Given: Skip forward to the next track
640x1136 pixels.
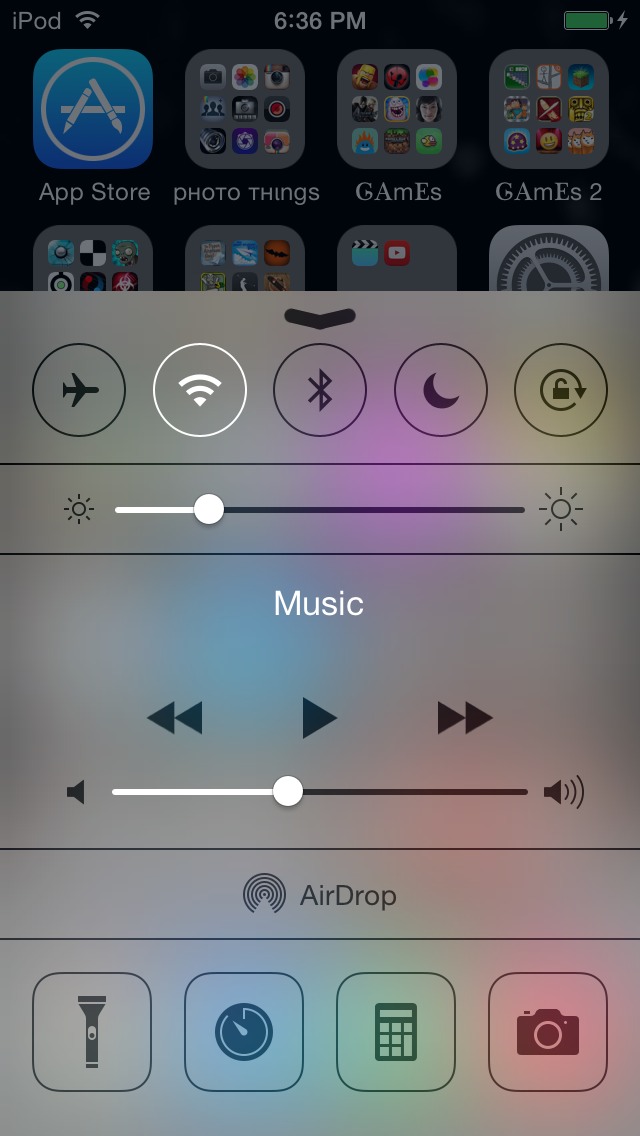Looking at the screenshot, I should click(x=465, y=718).
